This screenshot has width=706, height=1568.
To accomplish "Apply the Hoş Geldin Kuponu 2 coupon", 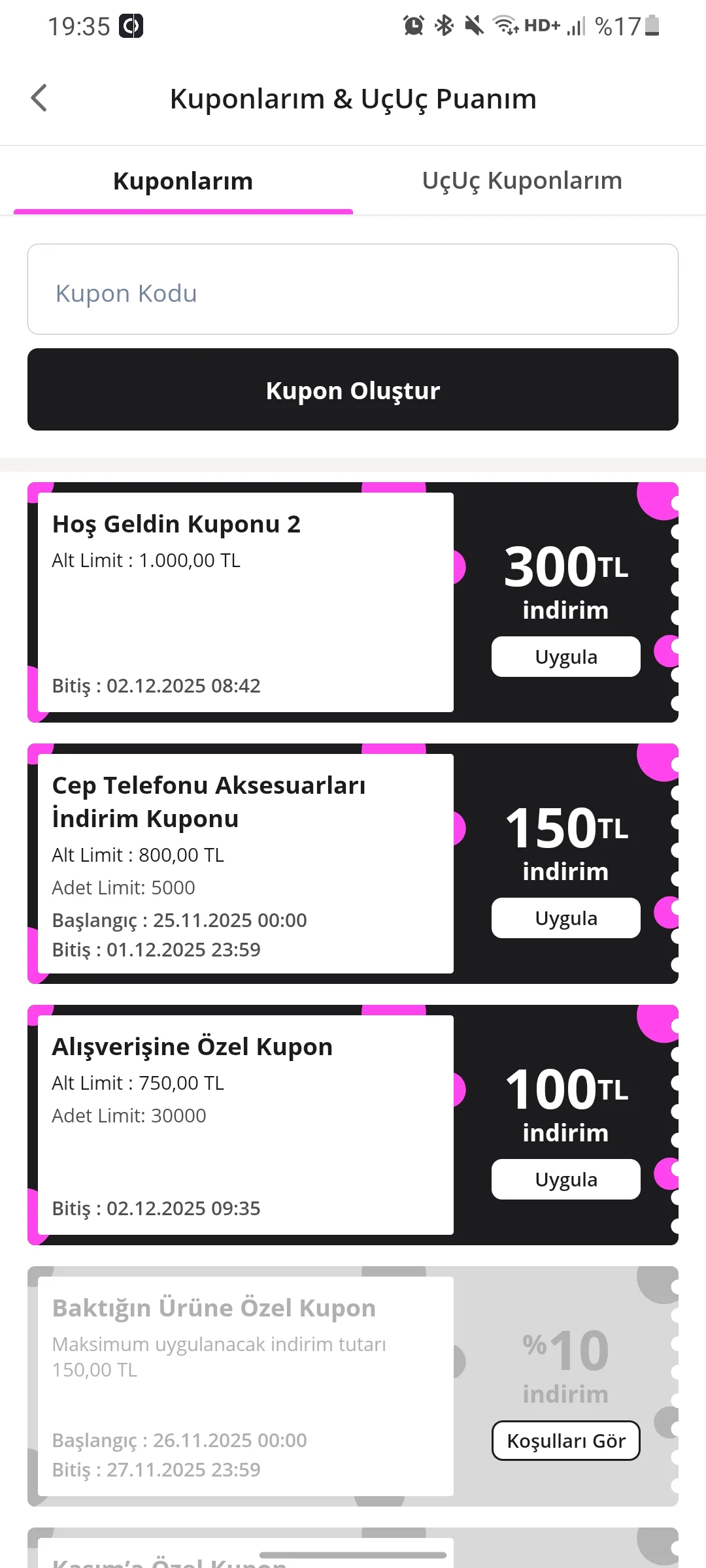I will (x=565, y=657).
